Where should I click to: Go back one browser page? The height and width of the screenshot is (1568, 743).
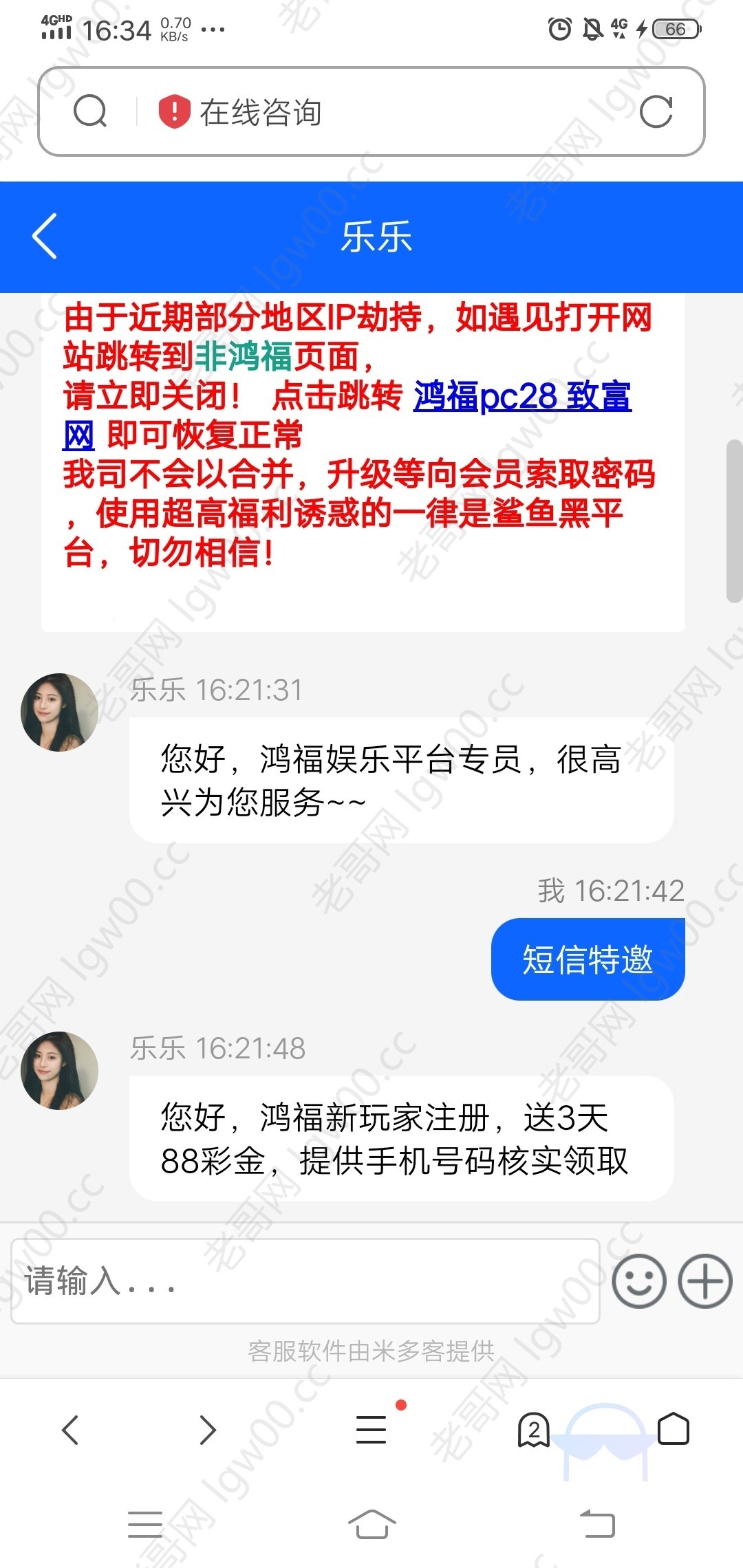71,1429
